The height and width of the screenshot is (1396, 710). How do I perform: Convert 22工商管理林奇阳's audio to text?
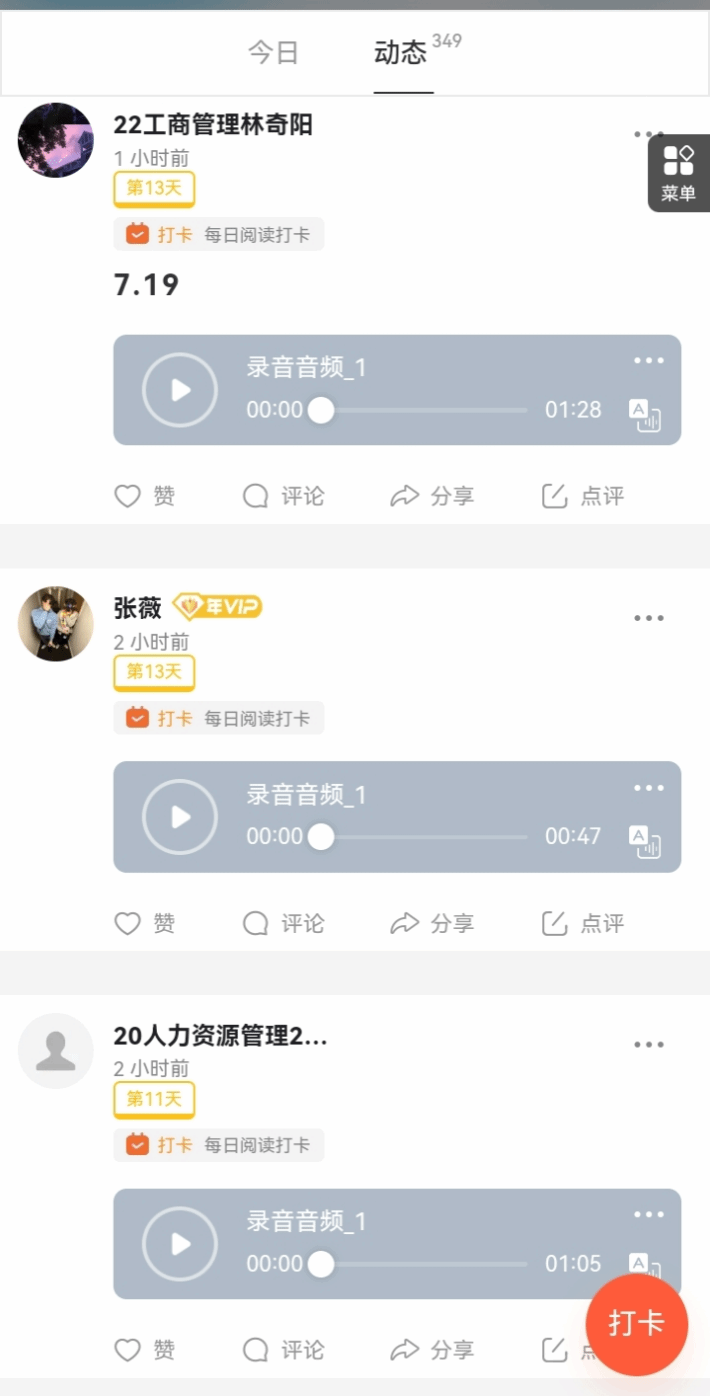tap(645, 415)
